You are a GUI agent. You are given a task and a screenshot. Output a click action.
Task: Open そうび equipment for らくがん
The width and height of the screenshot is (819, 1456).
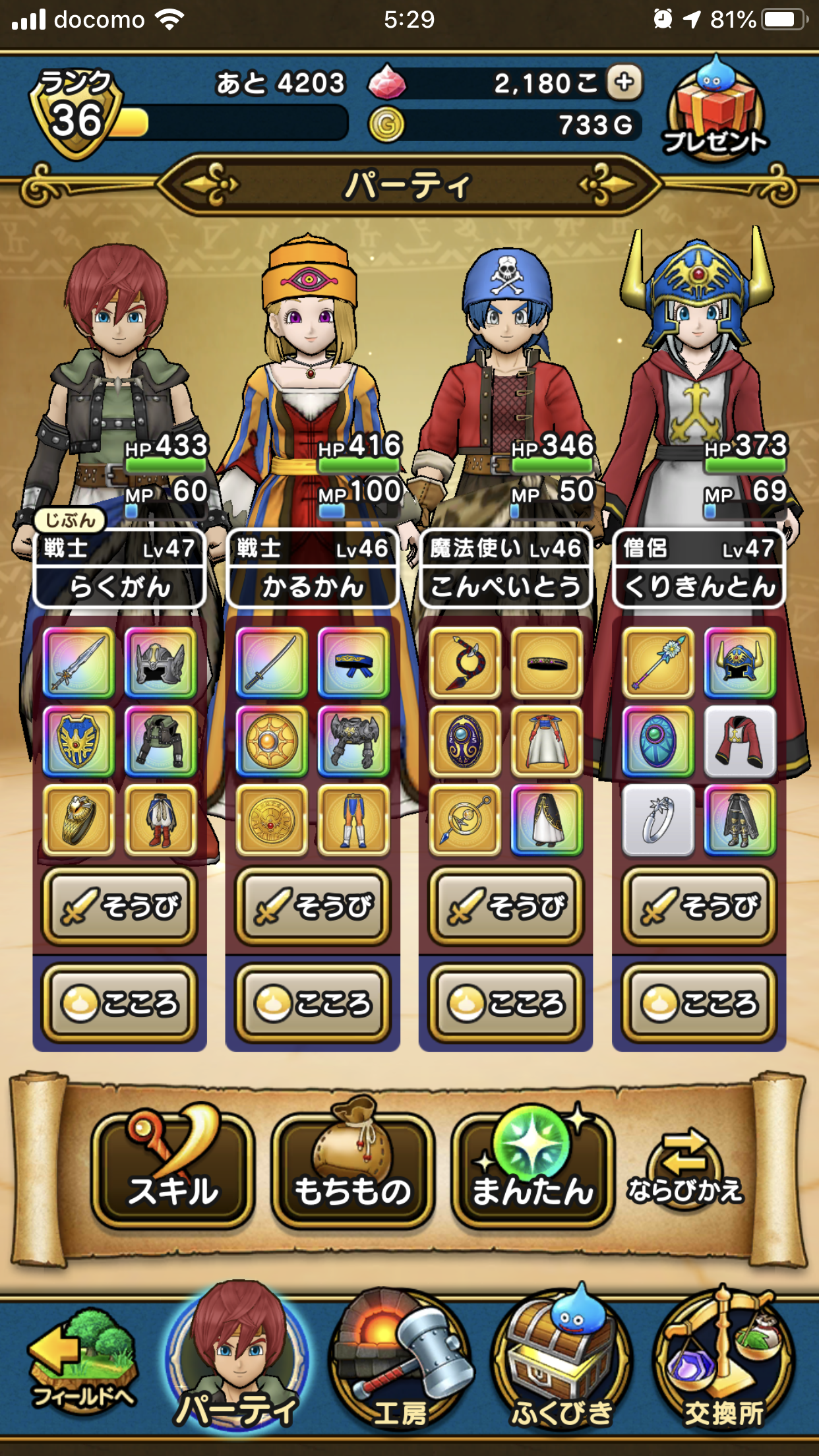(x=119, y=906)
